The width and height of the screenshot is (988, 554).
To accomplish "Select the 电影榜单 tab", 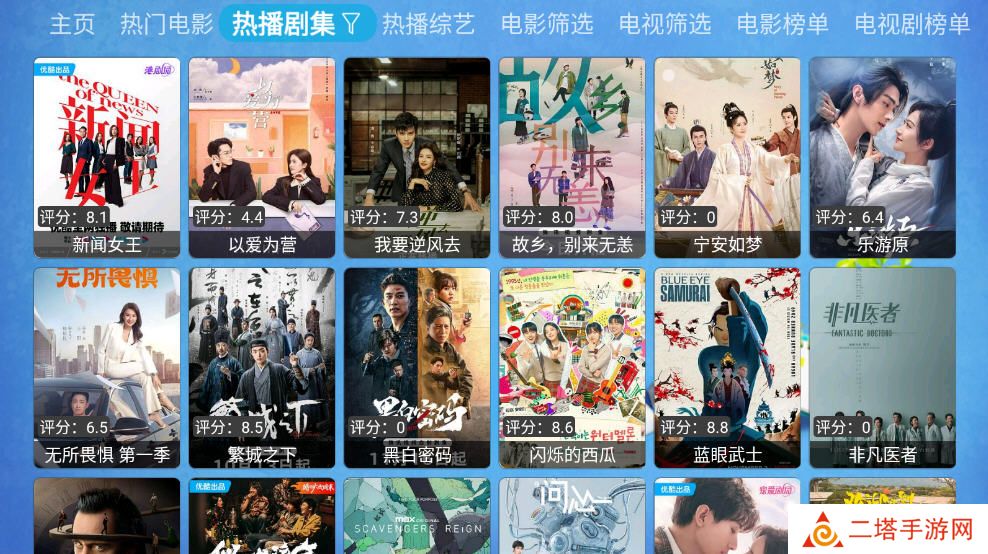I will point(782,24).
